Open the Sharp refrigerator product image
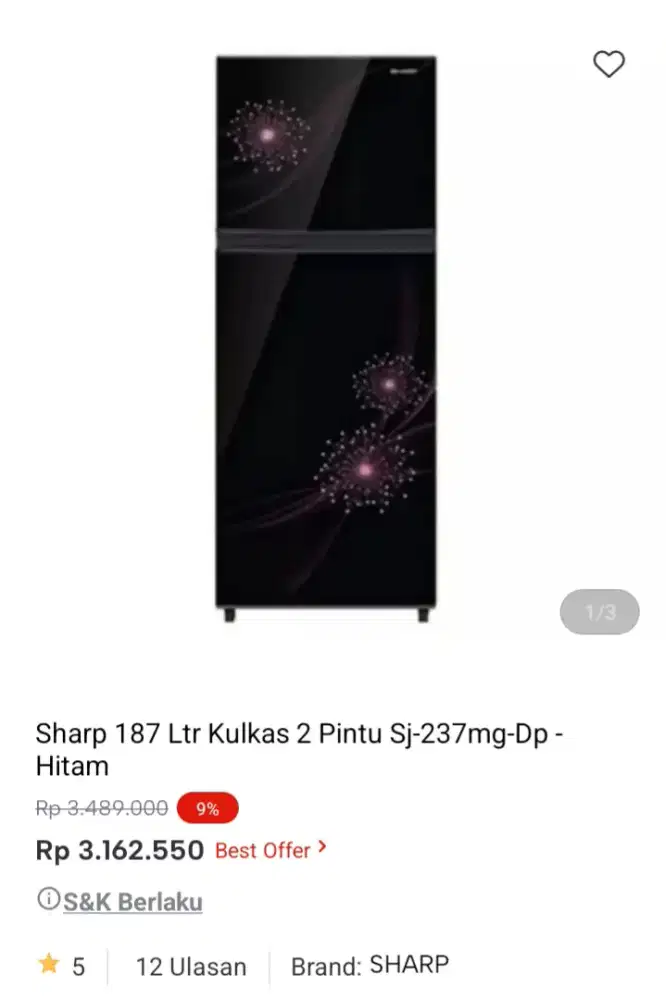The image size is (666, 1000). click(x=326, y=338)
